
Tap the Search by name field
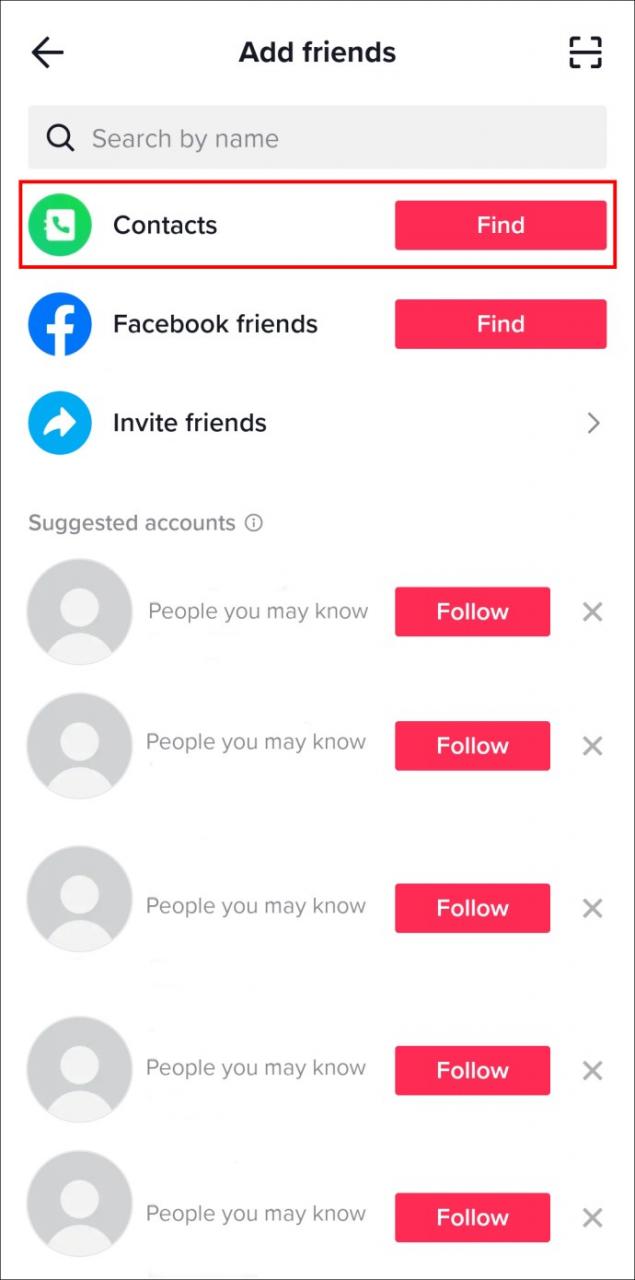317,138
